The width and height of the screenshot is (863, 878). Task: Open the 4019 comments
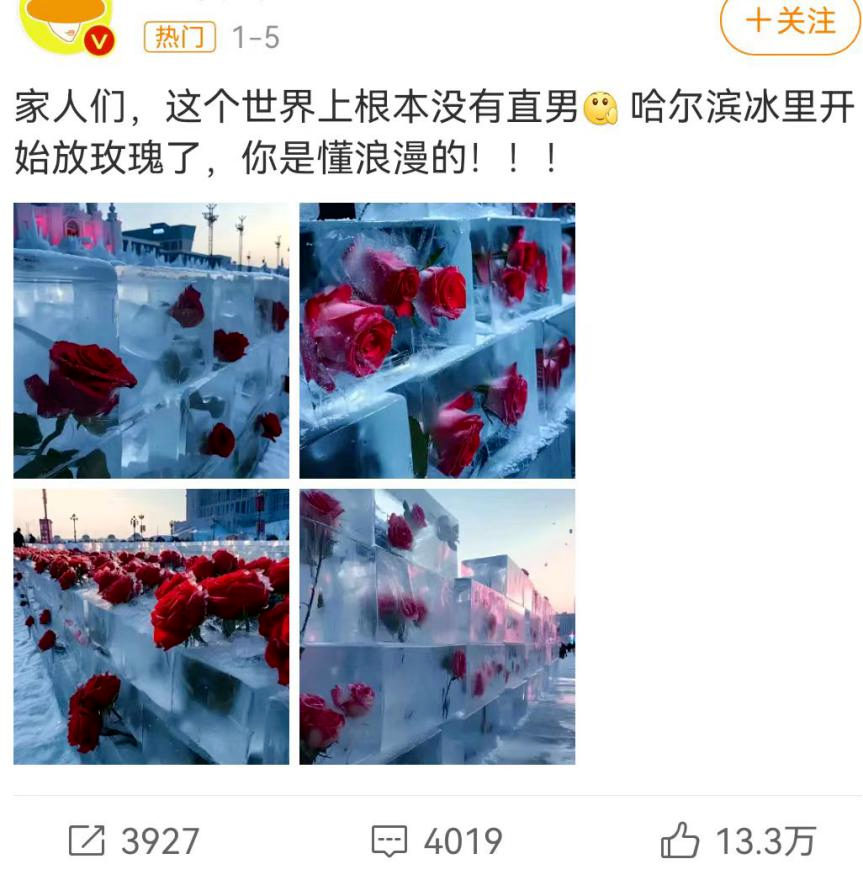tap(436, 841)
